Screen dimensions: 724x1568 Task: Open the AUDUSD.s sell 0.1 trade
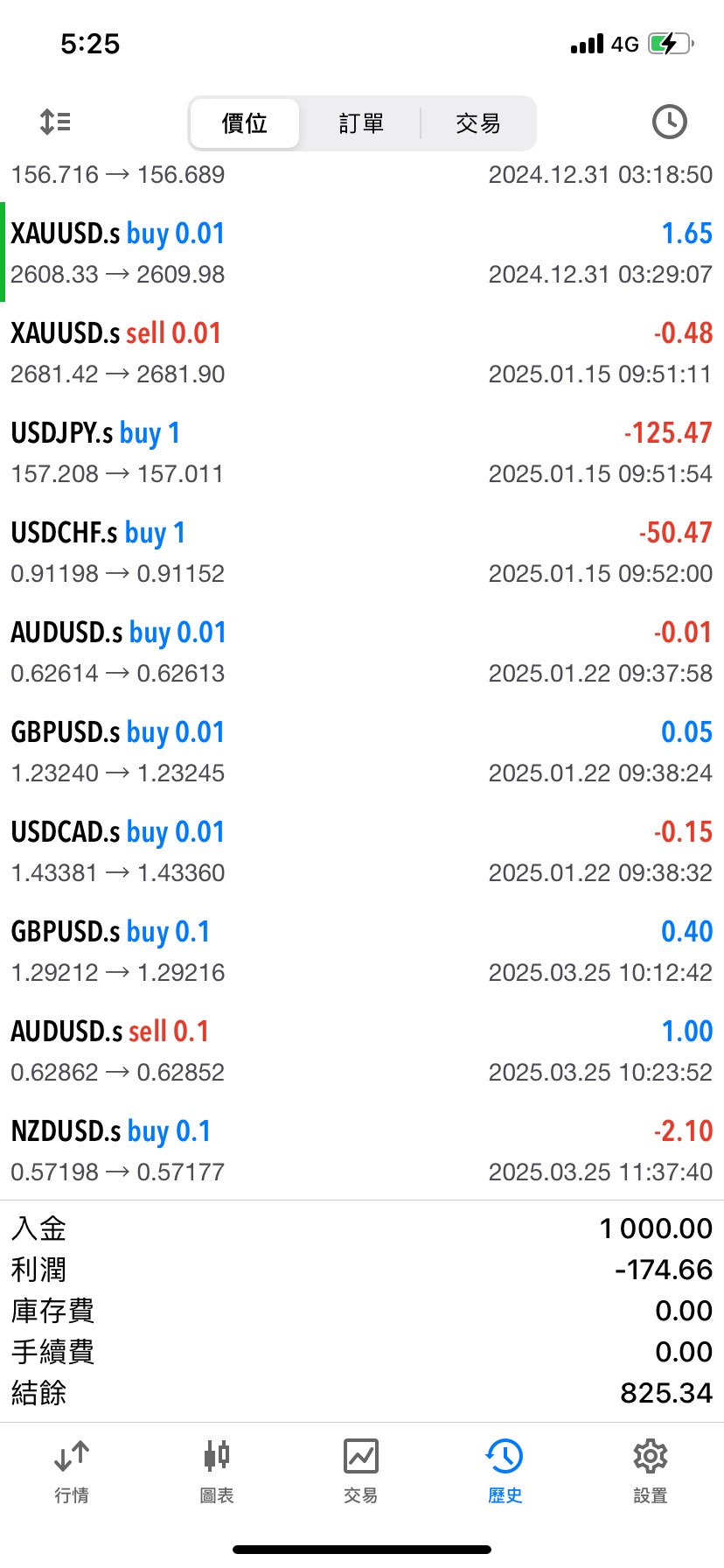(x=362, y=1050)
